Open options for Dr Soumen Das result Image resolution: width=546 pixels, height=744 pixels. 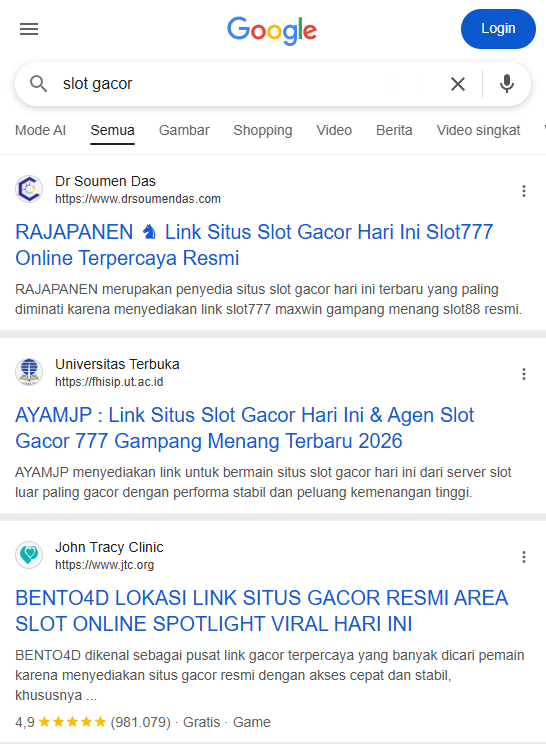[524, 191]
